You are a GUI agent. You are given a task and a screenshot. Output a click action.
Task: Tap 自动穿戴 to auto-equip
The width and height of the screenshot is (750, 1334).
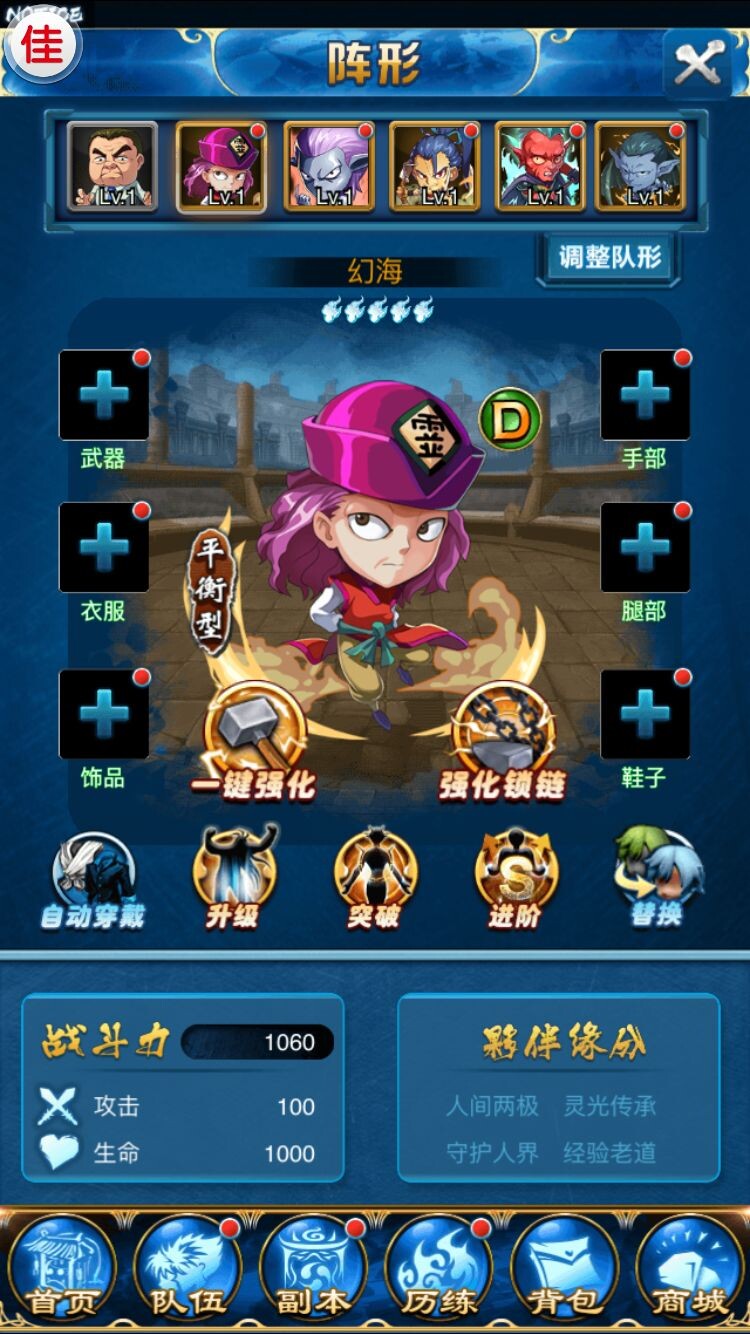(93, 880)
